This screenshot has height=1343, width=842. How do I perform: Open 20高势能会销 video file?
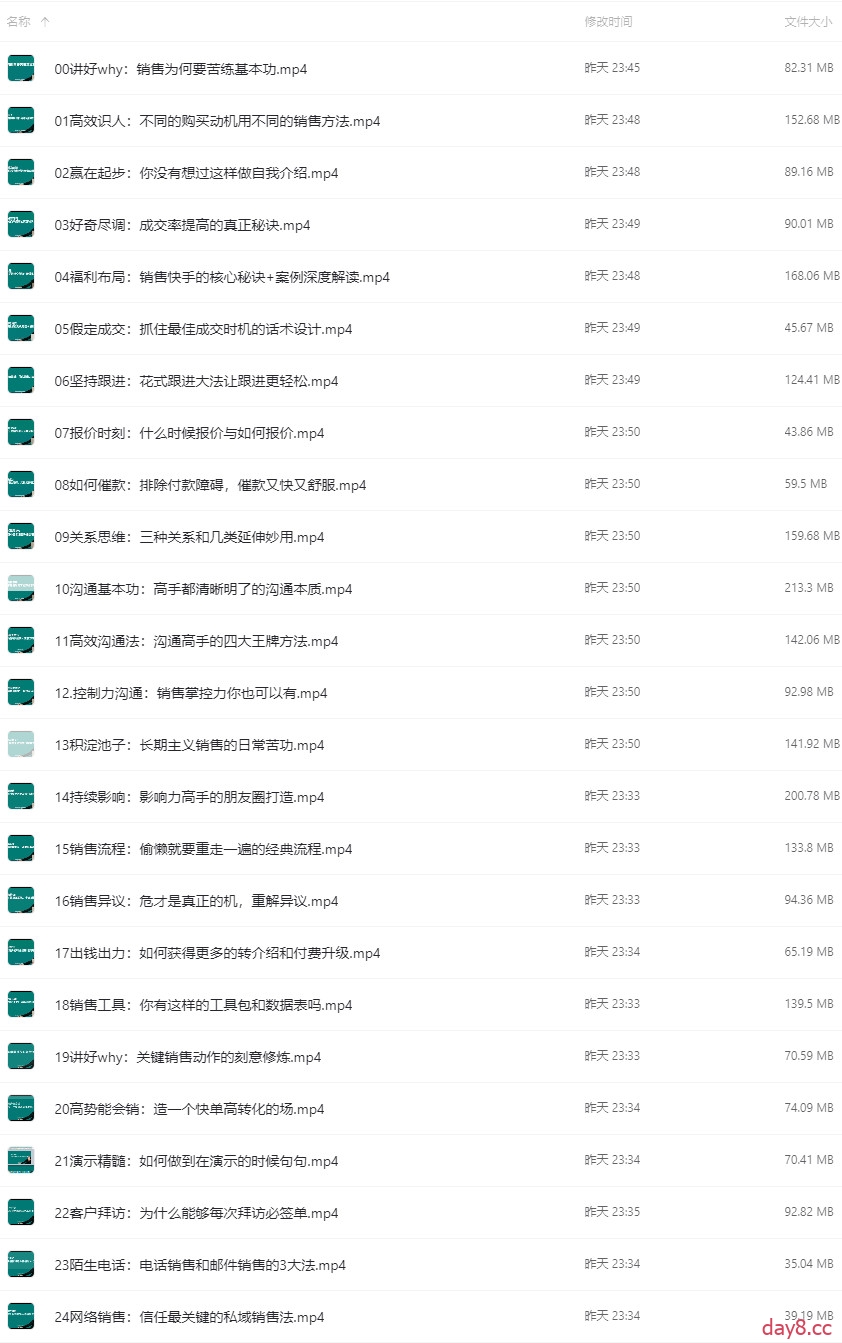point(189,1109)
